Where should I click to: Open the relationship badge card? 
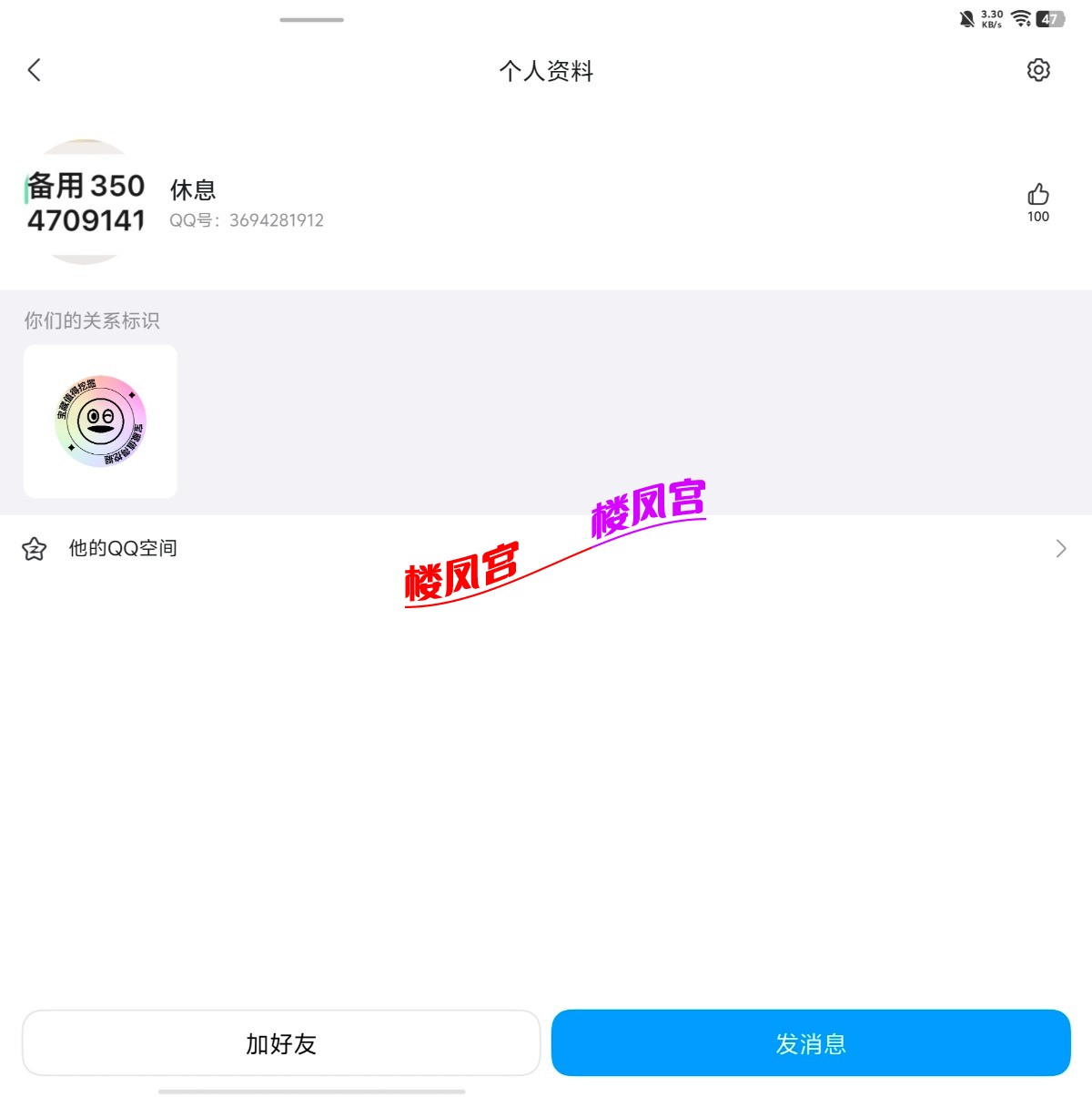tap(100, 422)
